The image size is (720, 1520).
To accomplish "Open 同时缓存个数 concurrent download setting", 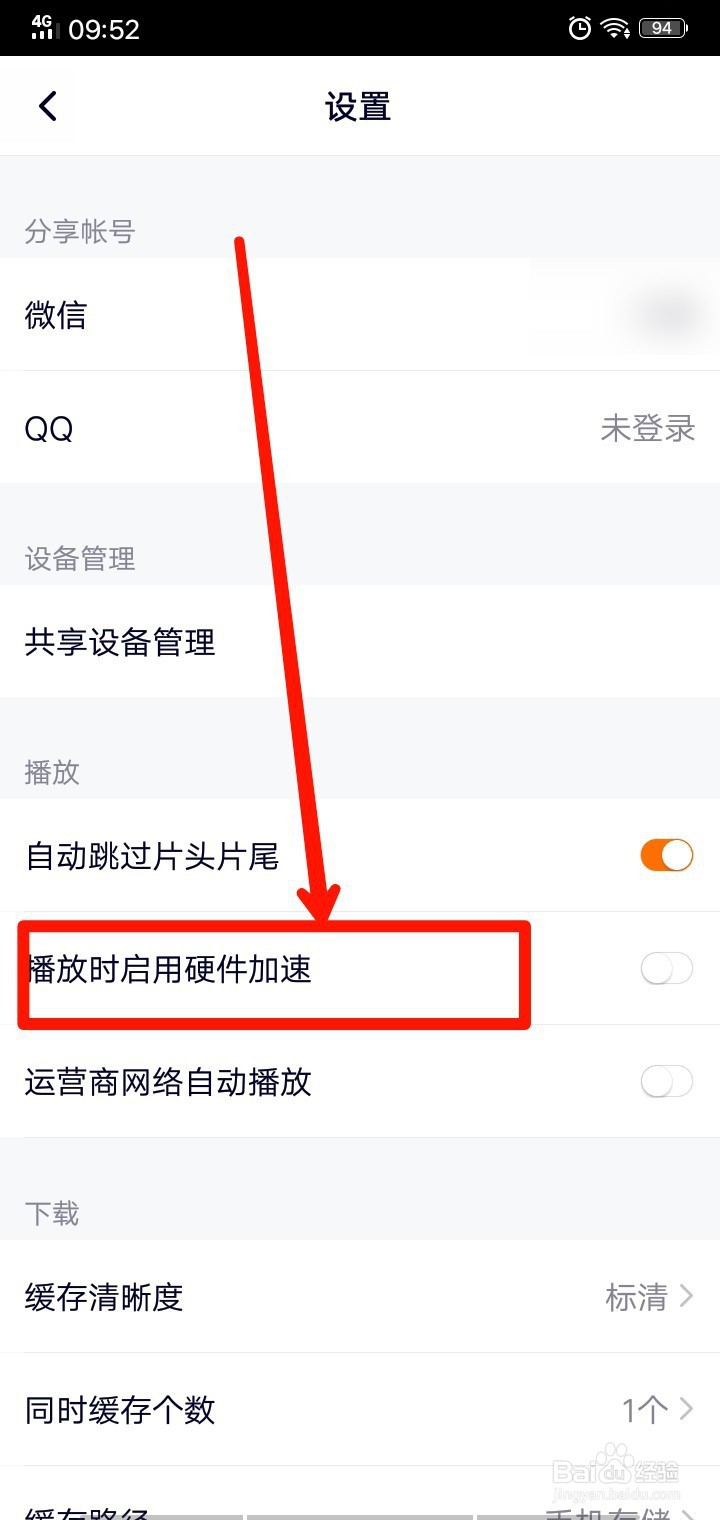I will click(x=360, y=1409).
